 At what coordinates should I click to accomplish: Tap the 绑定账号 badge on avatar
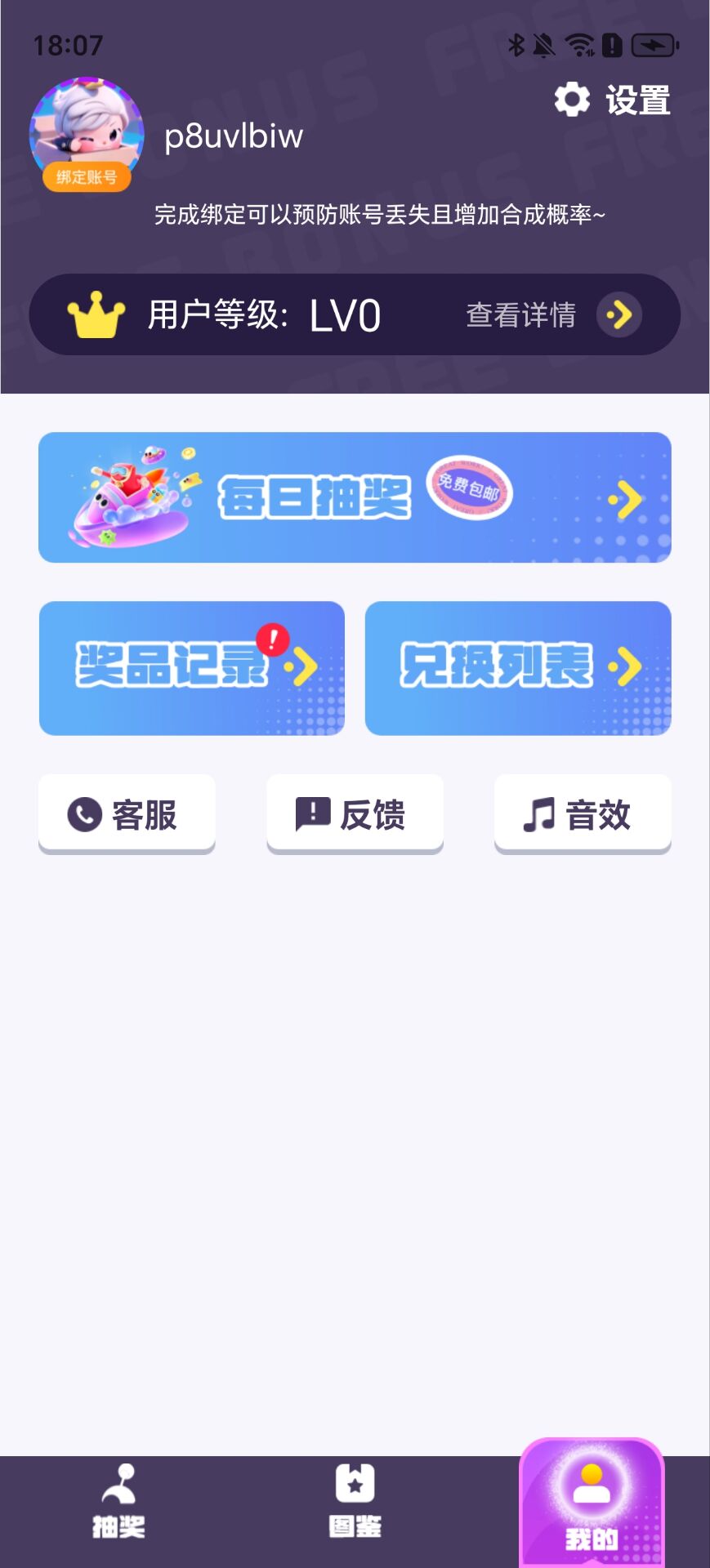(x=87, y=177)
